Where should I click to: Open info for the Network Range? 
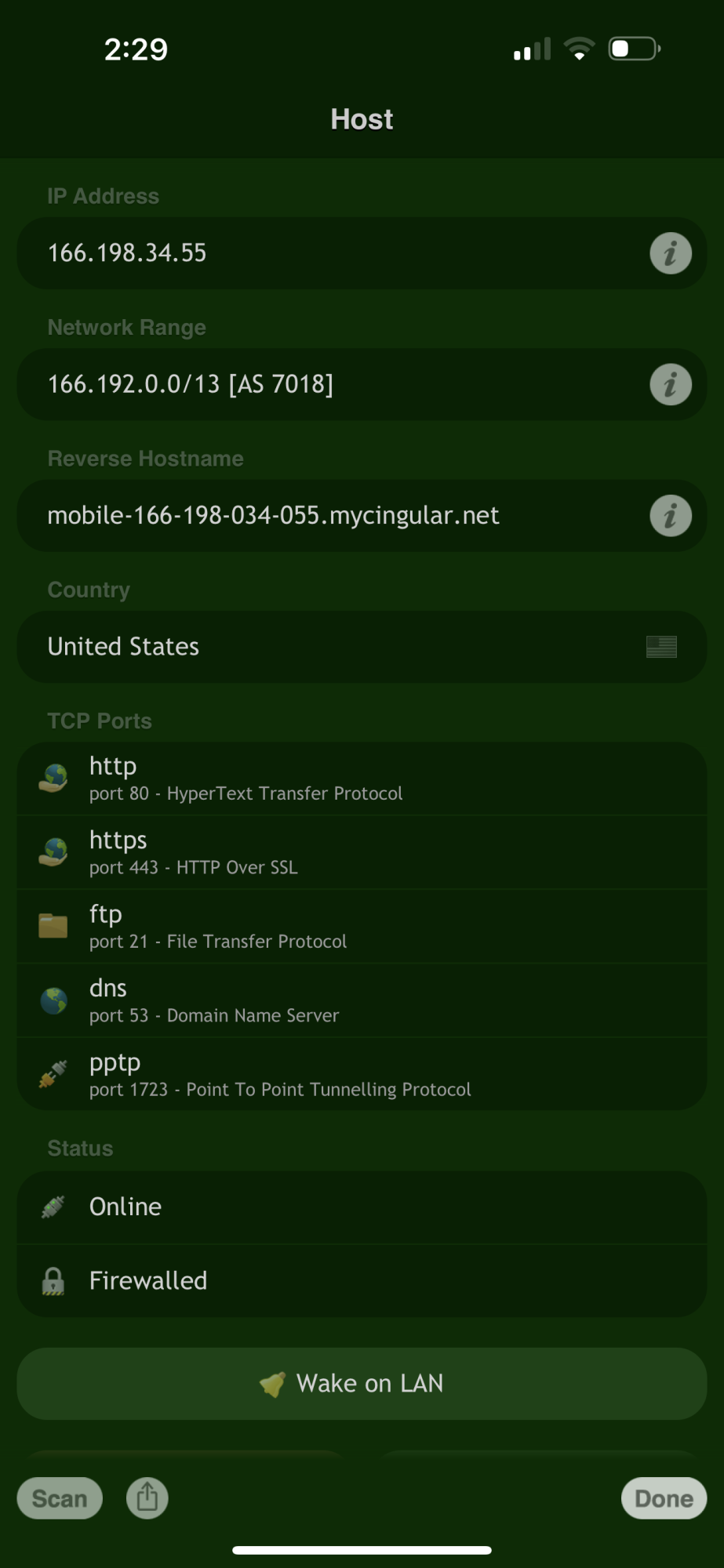(670, 385)
